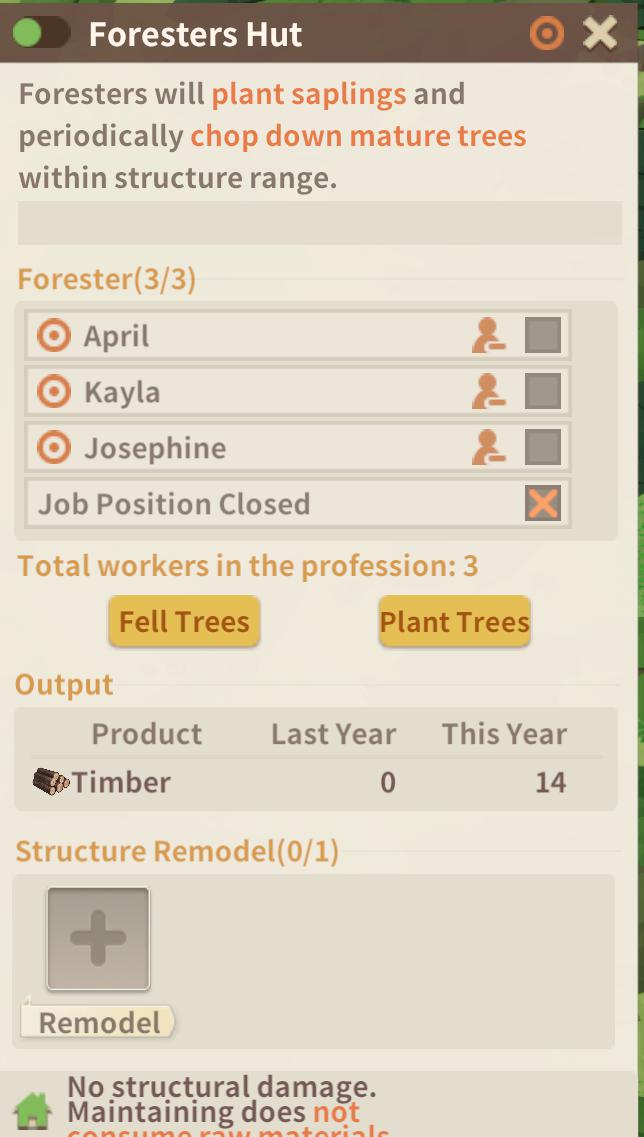Tick the checkbox beside April
644x1137 pixels.
pos(543,336)
